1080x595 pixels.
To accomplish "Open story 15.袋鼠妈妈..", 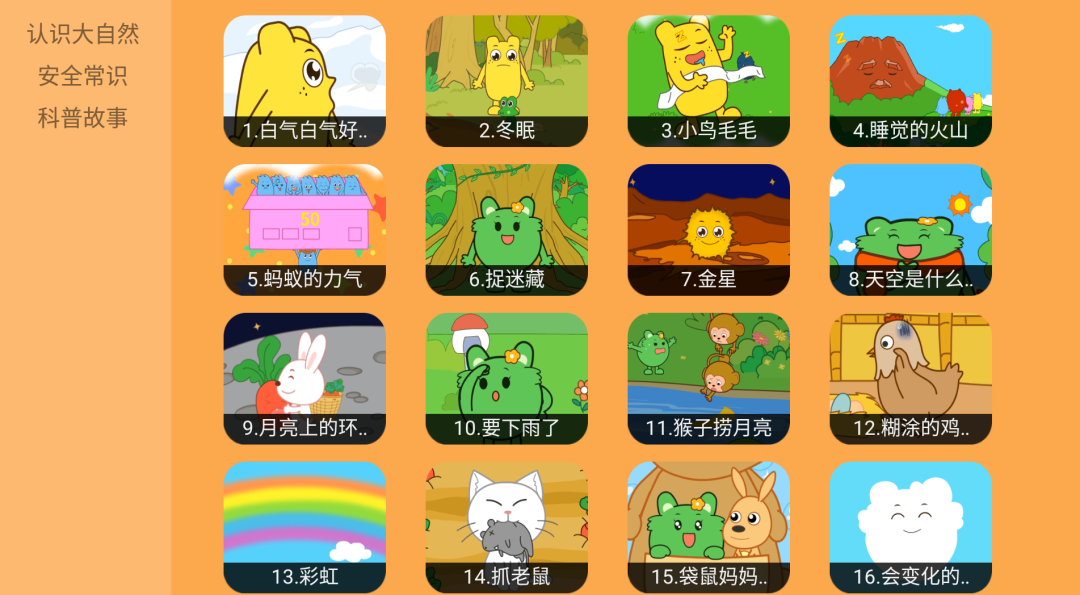I will [708, 526].
